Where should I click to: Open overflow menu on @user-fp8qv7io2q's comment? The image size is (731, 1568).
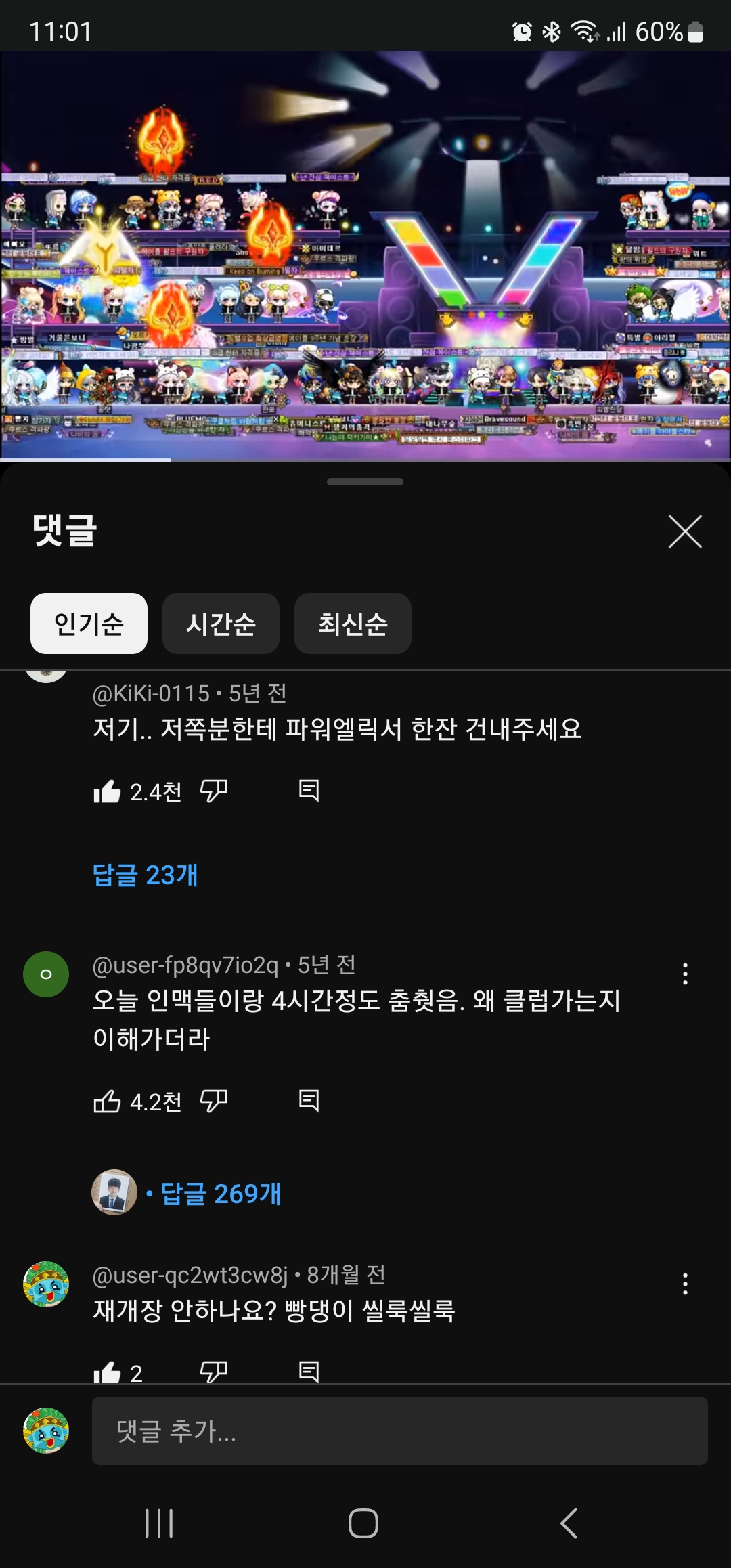685,974
